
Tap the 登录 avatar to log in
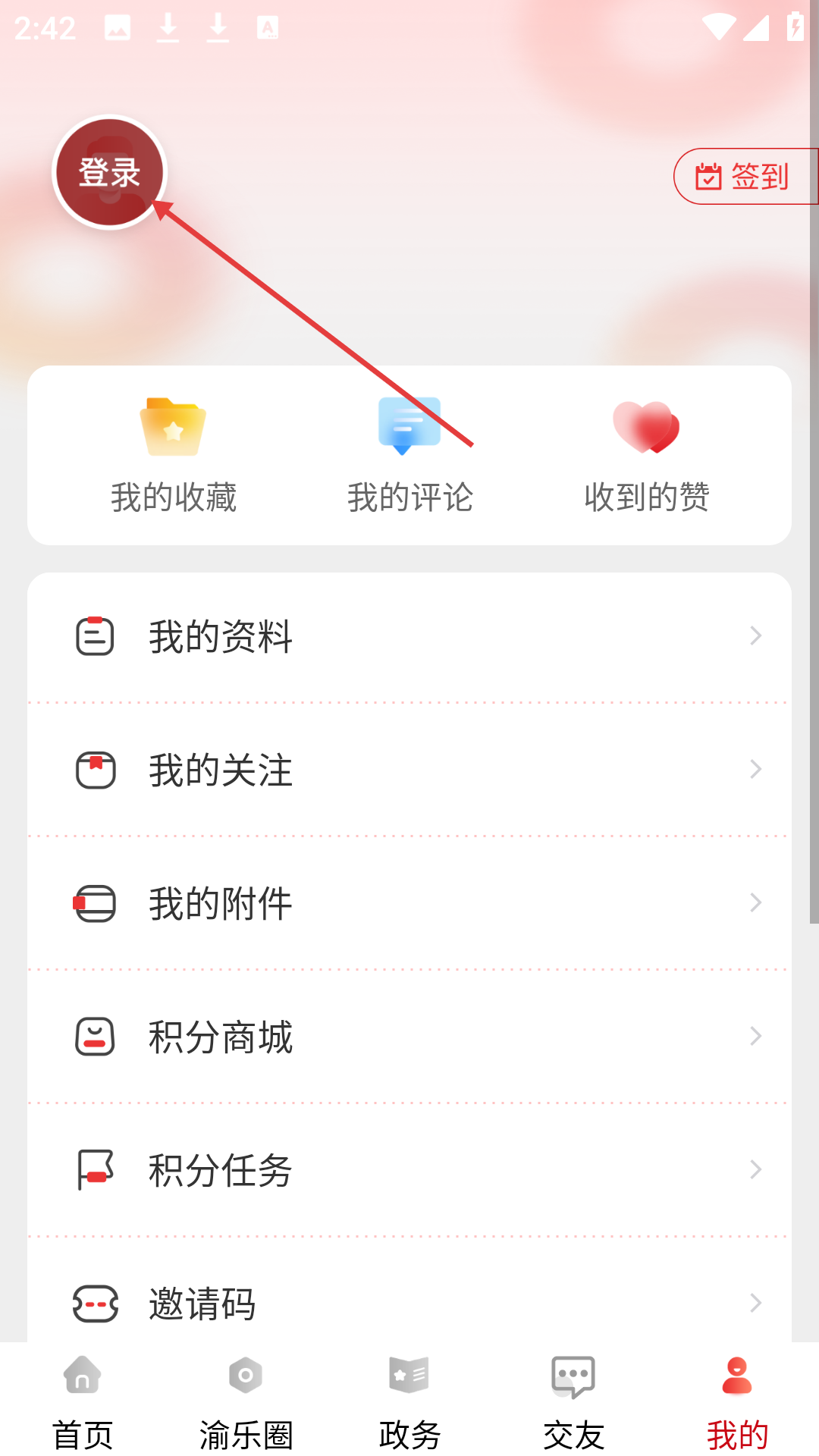point(110,173)
